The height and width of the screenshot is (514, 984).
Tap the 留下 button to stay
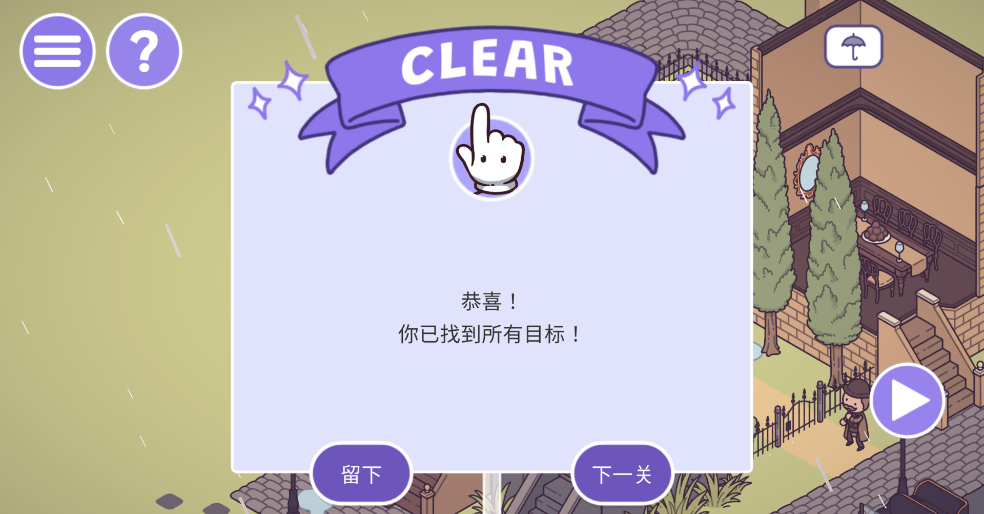point(361,474)
